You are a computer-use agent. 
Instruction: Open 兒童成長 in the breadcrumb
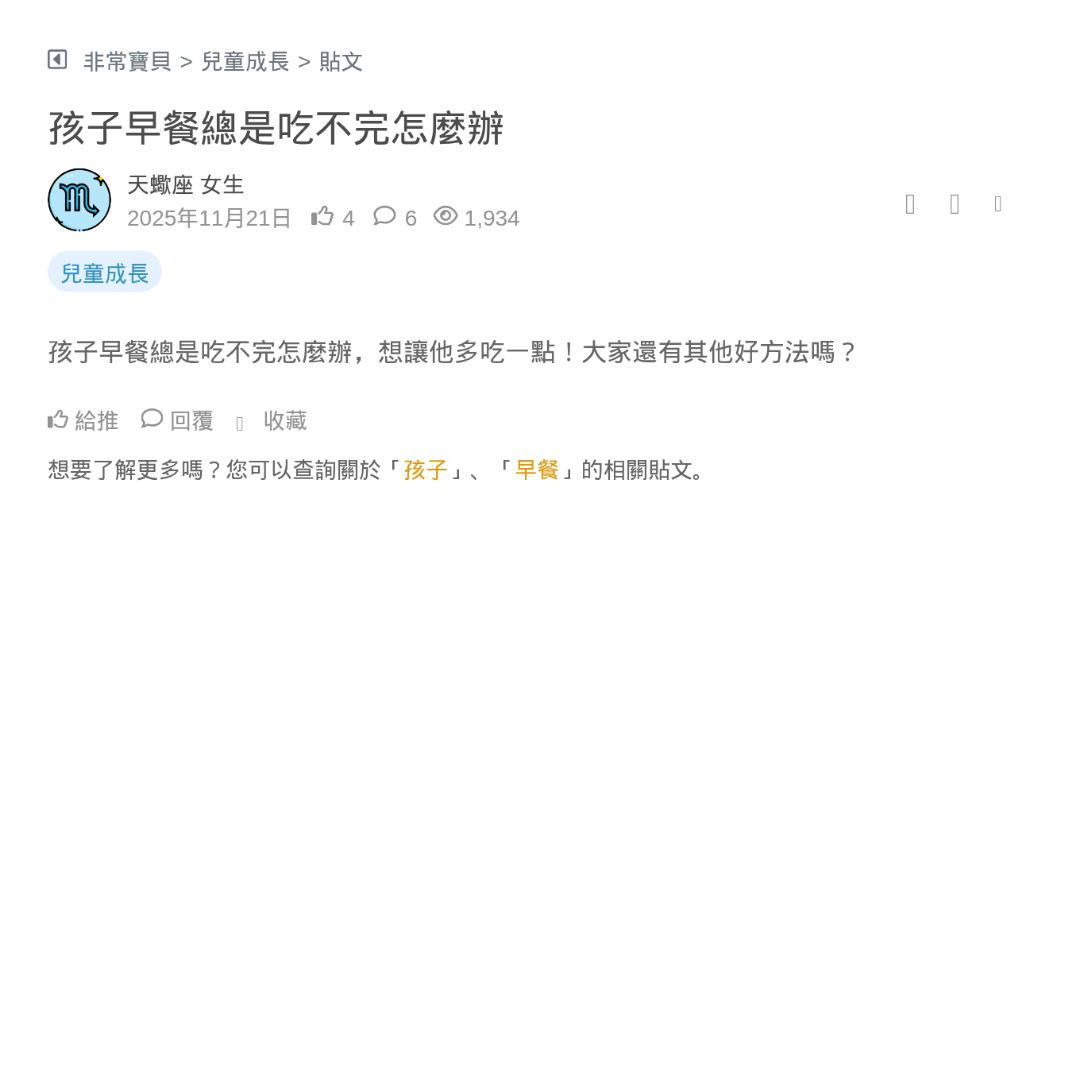pos(245,62)
